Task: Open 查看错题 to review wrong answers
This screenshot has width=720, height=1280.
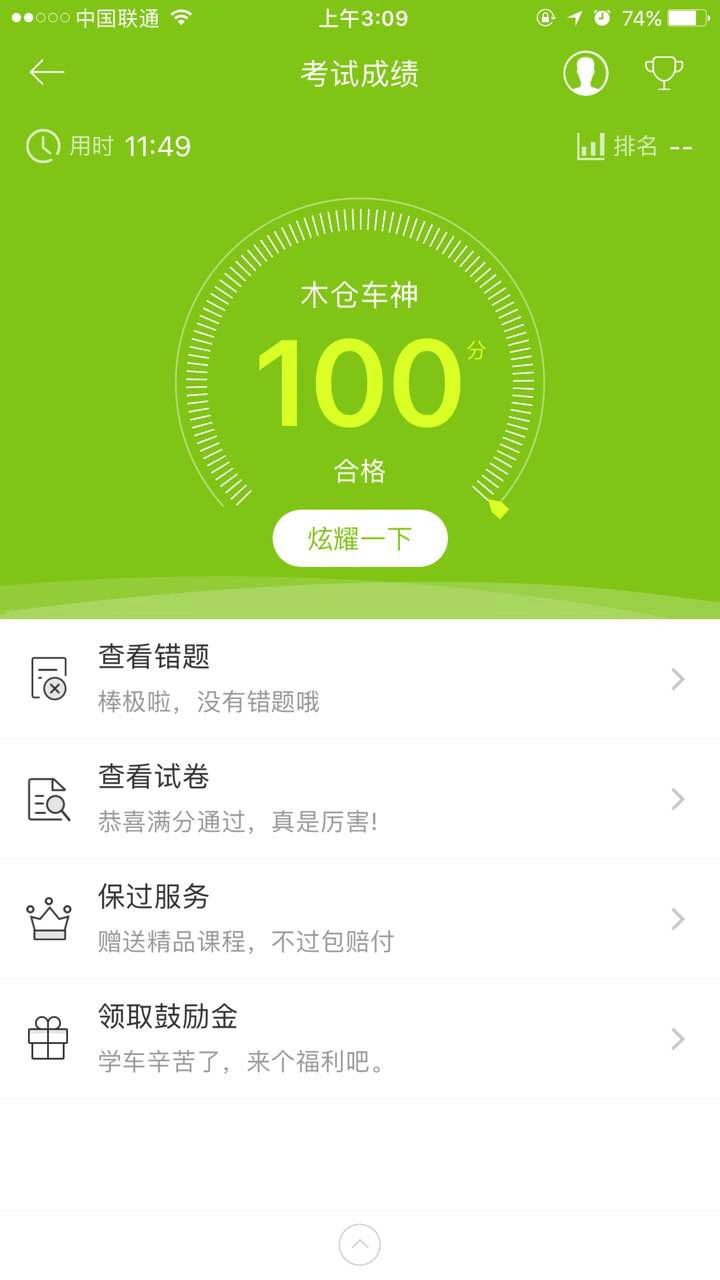Action: pos(360,679)
